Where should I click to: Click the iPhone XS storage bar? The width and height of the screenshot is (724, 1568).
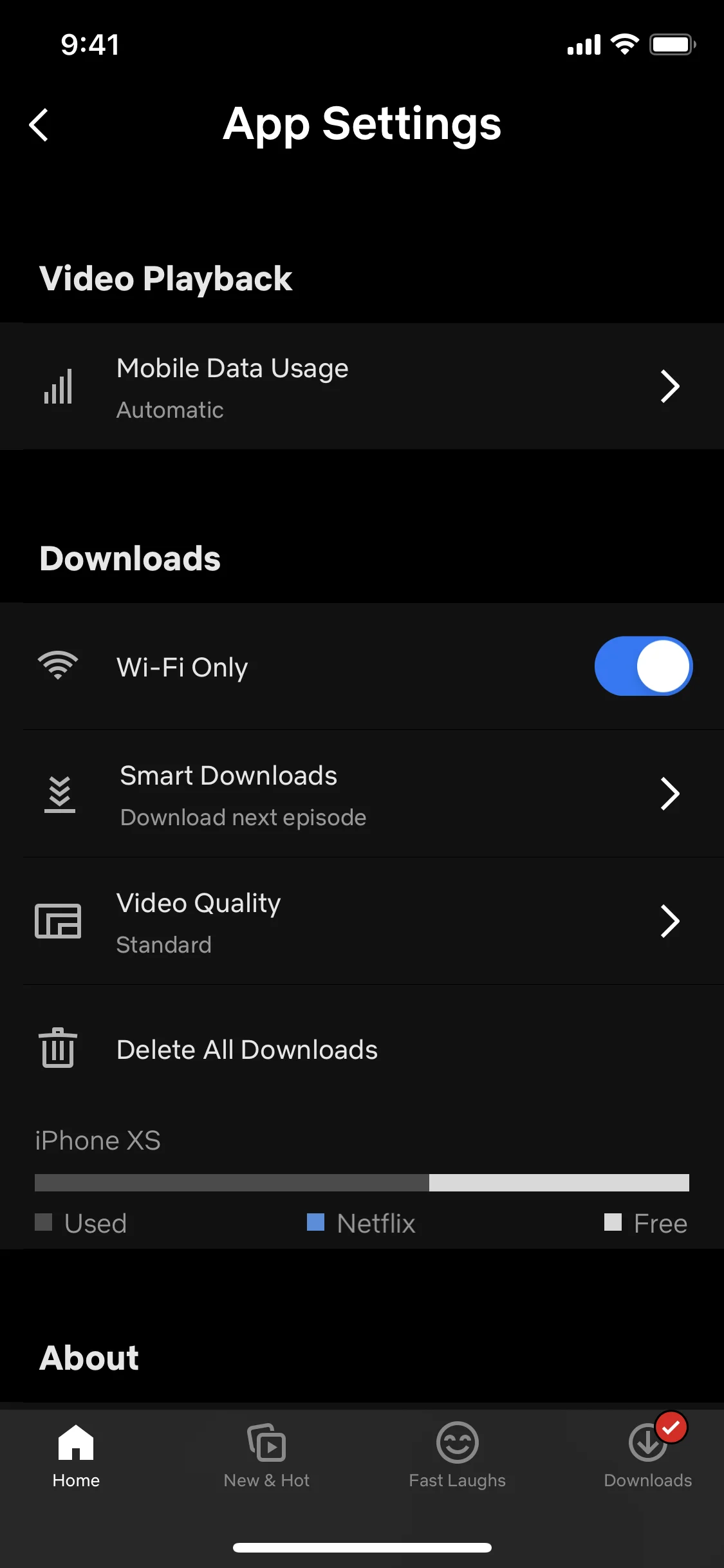point(362,1182)
